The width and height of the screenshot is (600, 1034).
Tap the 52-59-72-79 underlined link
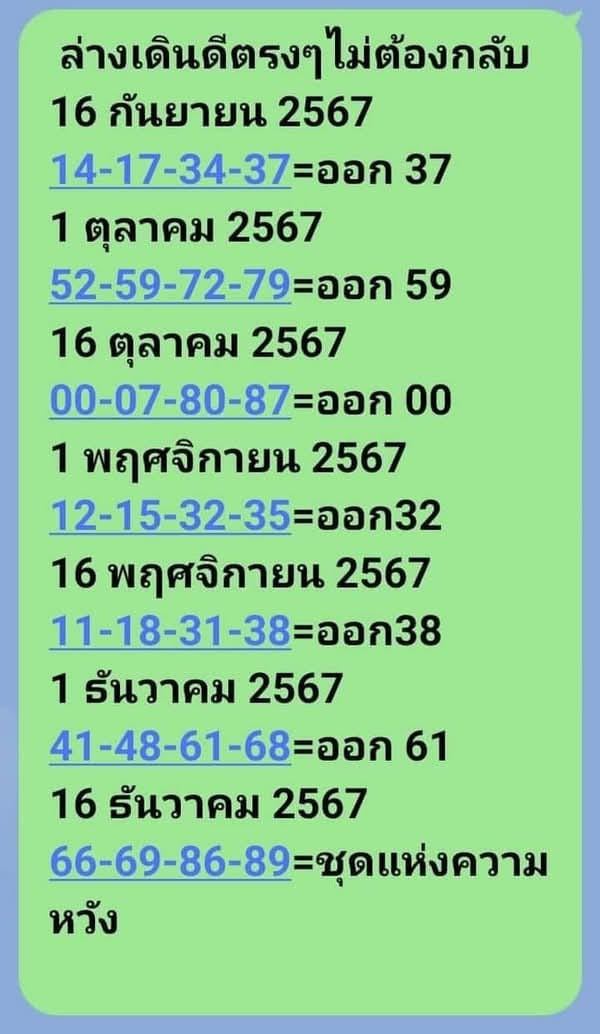tap(170, 285)
